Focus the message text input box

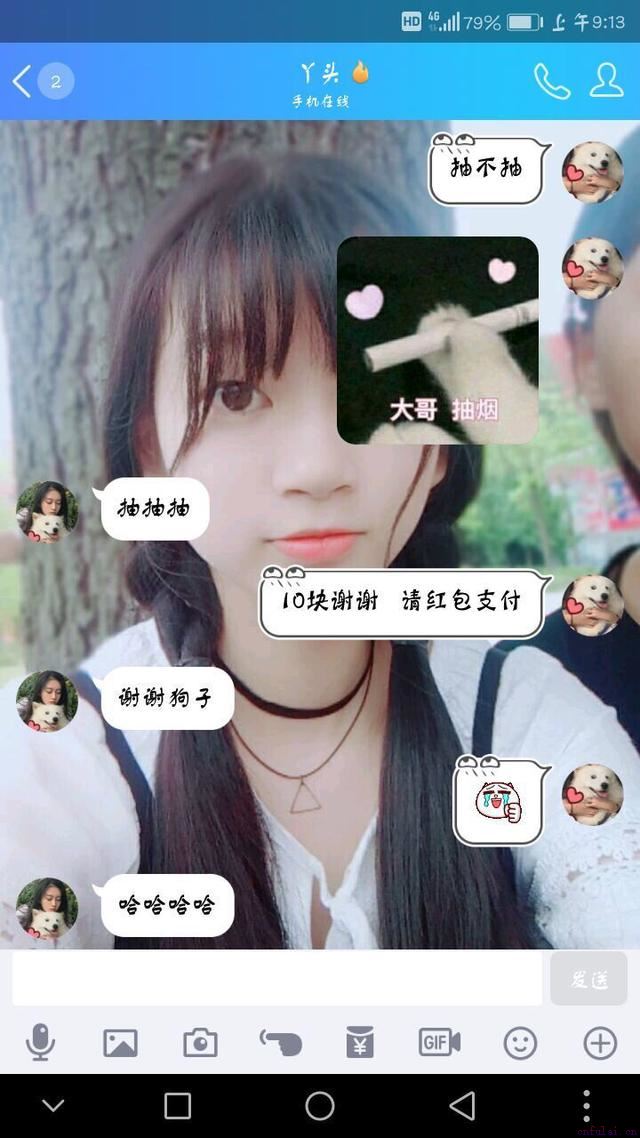click(277, 978)
